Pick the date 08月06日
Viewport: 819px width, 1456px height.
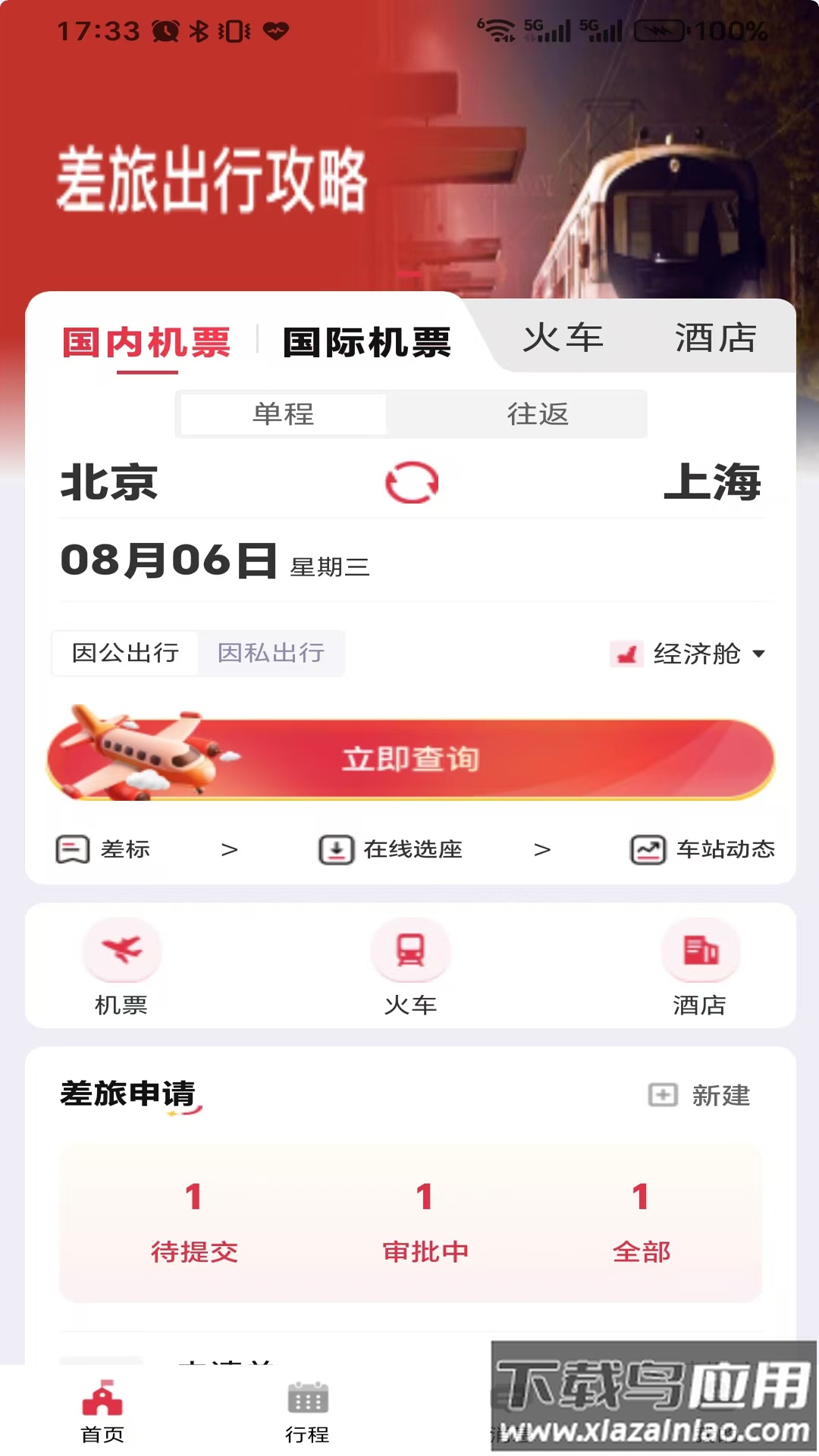[x=169, y=561]
